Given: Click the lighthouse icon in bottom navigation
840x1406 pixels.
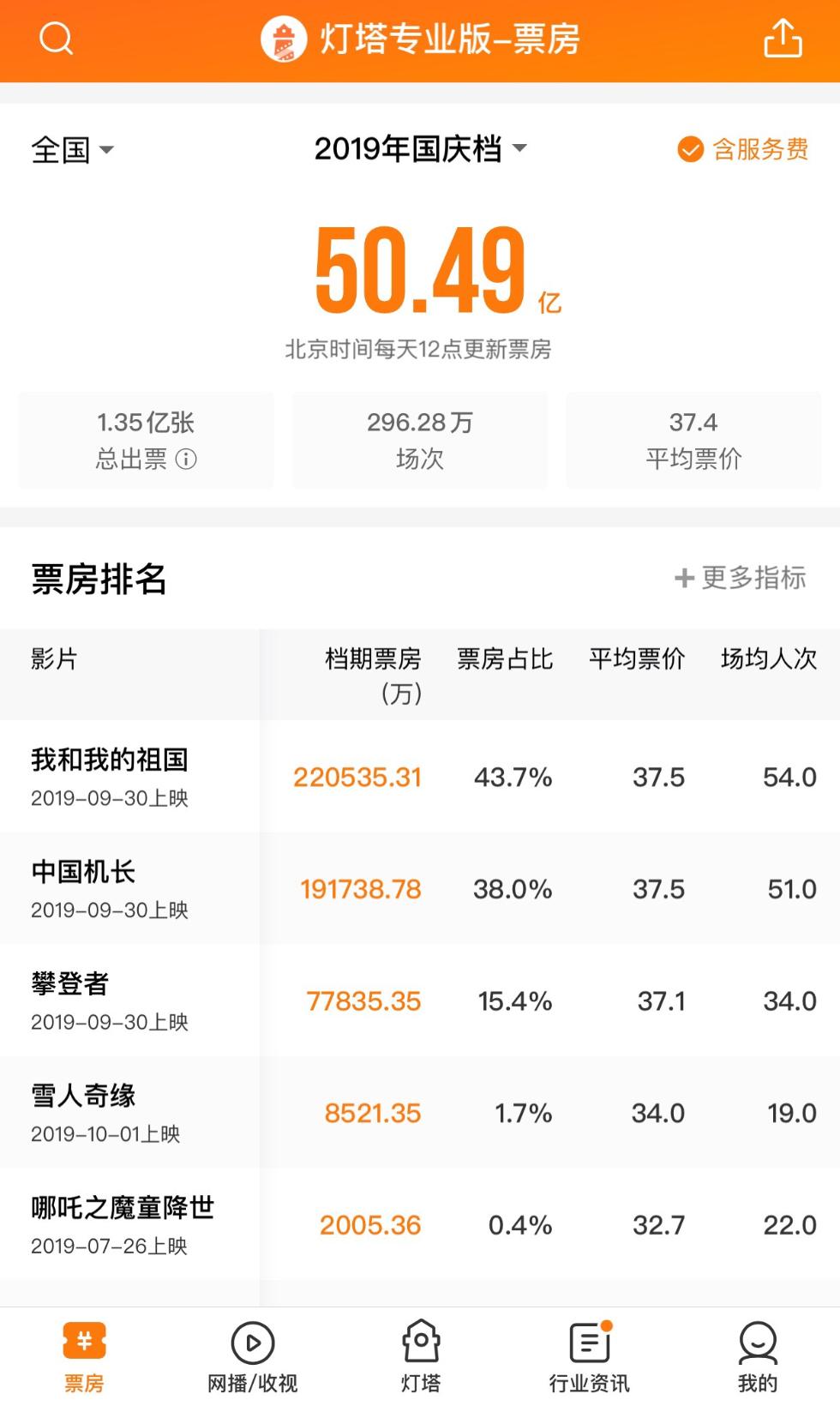Looking at the screenshot, I should tap(419, 1339).
